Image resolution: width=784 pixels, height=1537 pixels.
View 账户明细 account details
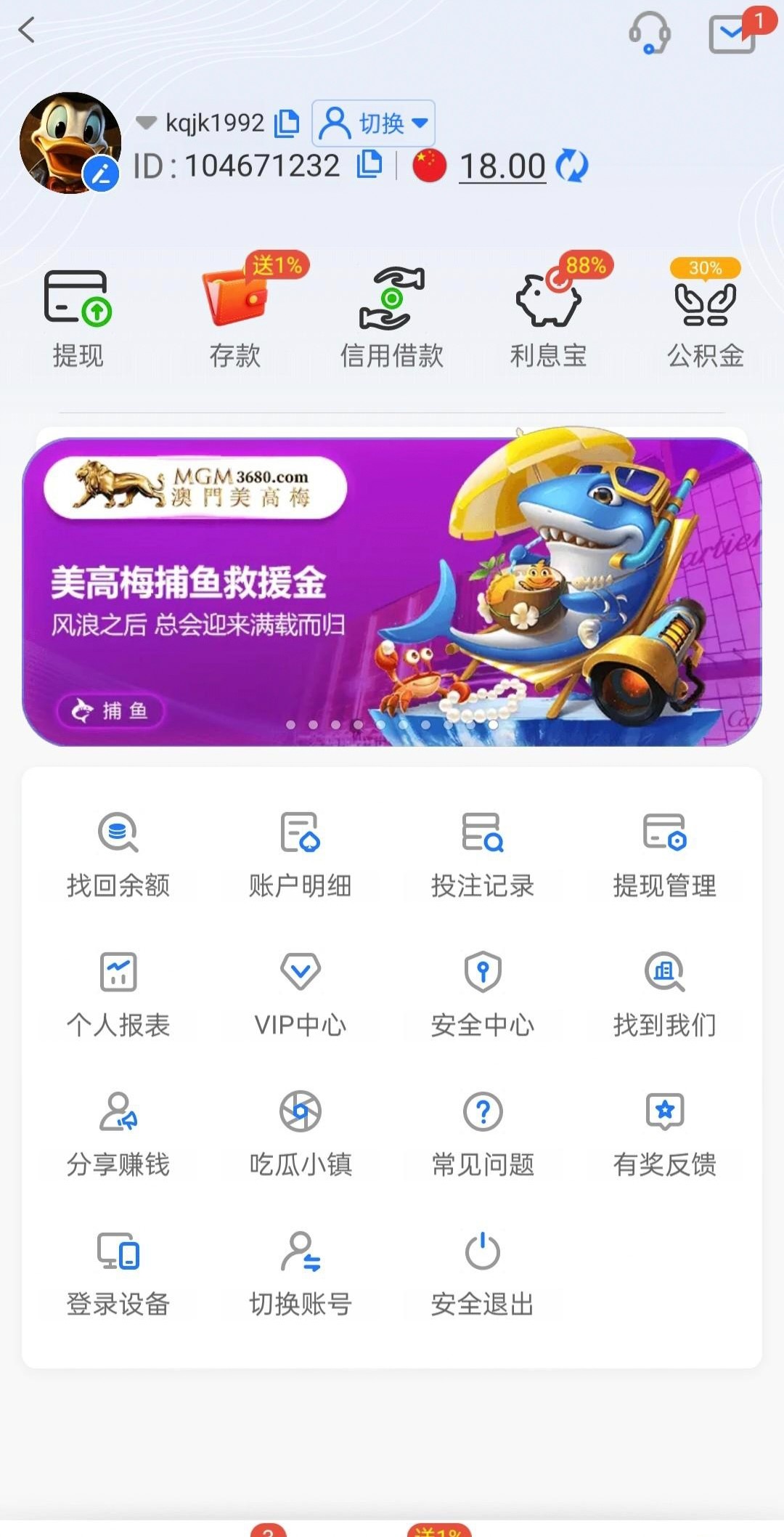(301, 853)
